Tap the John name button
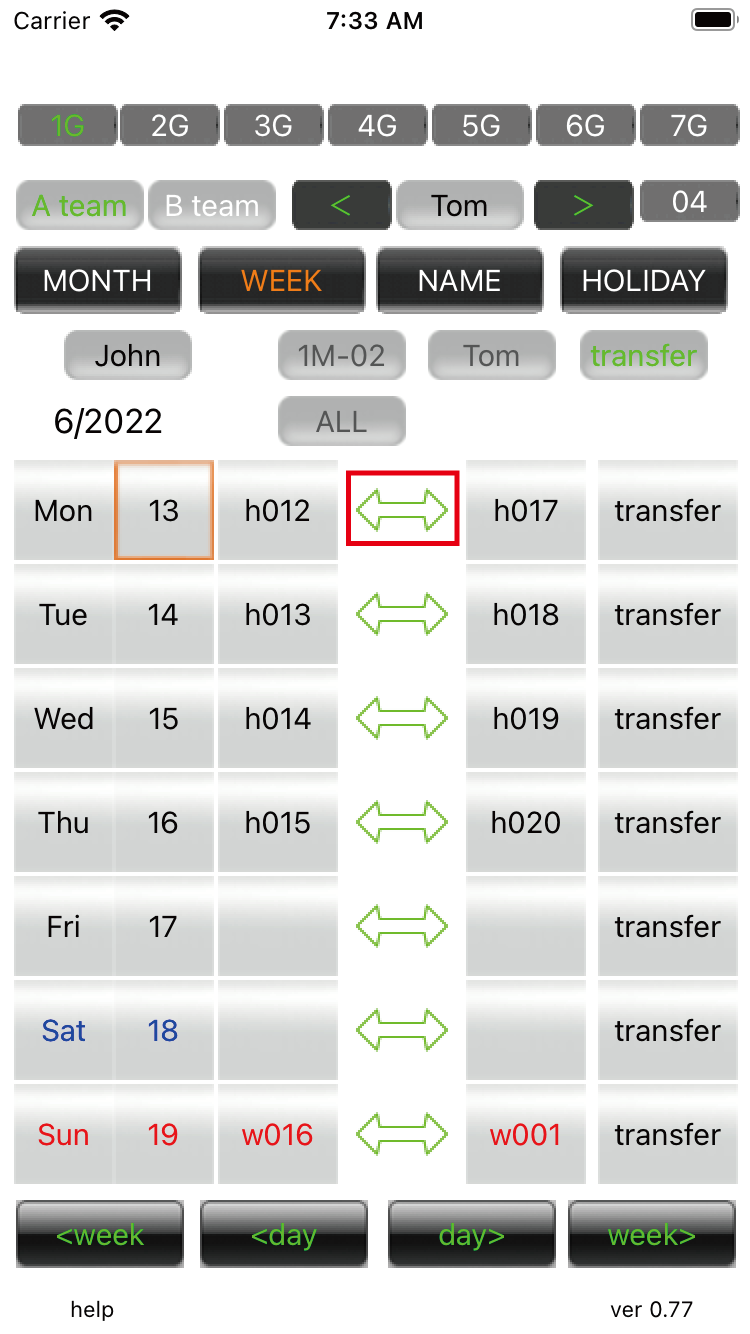Viewport: 750px width, 1334px height. click(x=127, y=355)
